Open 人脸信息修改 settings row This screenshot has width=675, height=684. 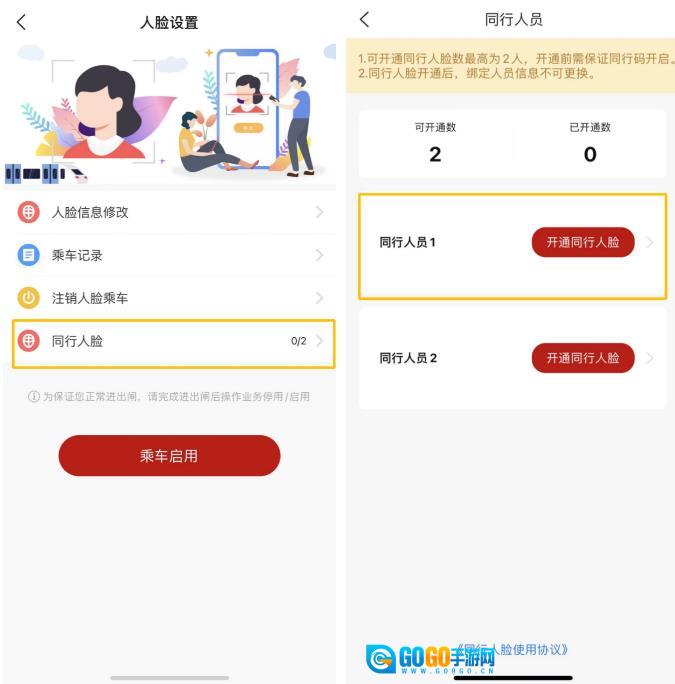pyautogui.click(x=170, y=212)
